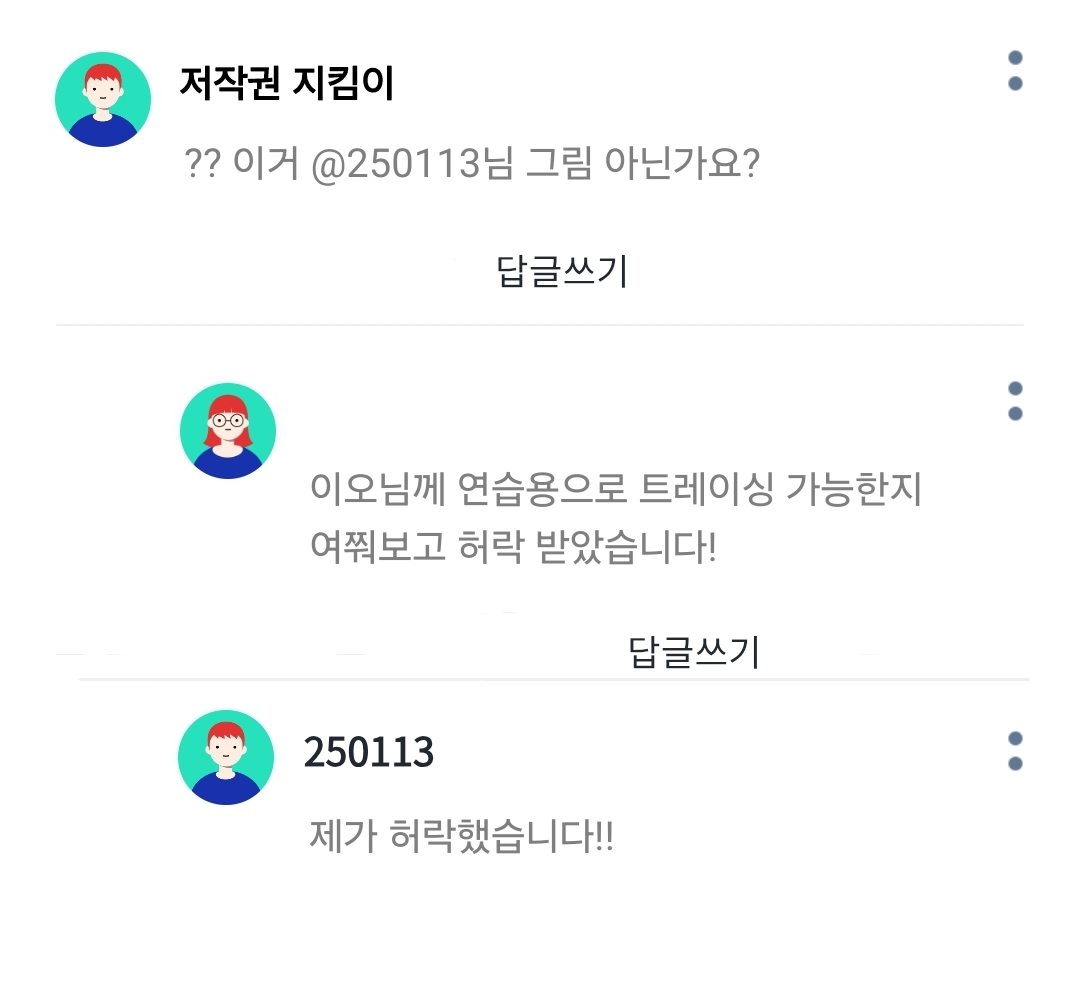Viewport: 1079px width, 1000px height.
Task: Open profile of the glasses-wearing commenter
Action: (x=228, y=431)
